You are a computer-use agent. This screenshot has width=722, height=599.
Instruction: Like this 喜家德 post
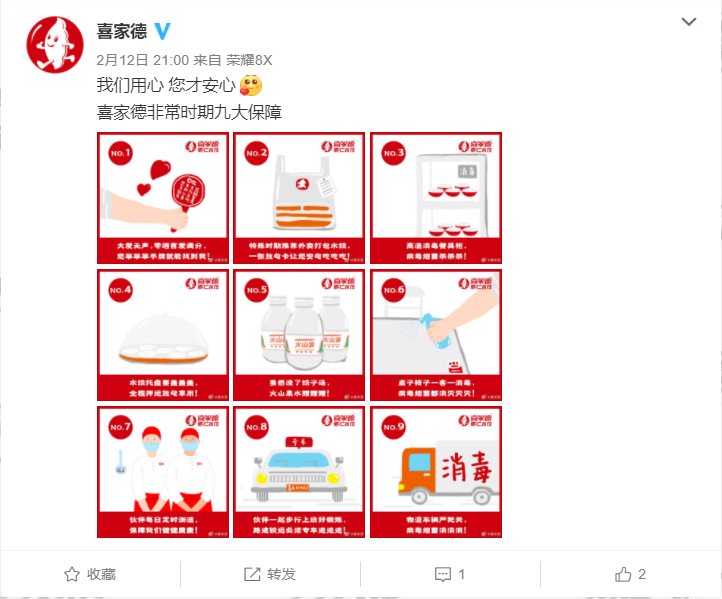(630, 574)
